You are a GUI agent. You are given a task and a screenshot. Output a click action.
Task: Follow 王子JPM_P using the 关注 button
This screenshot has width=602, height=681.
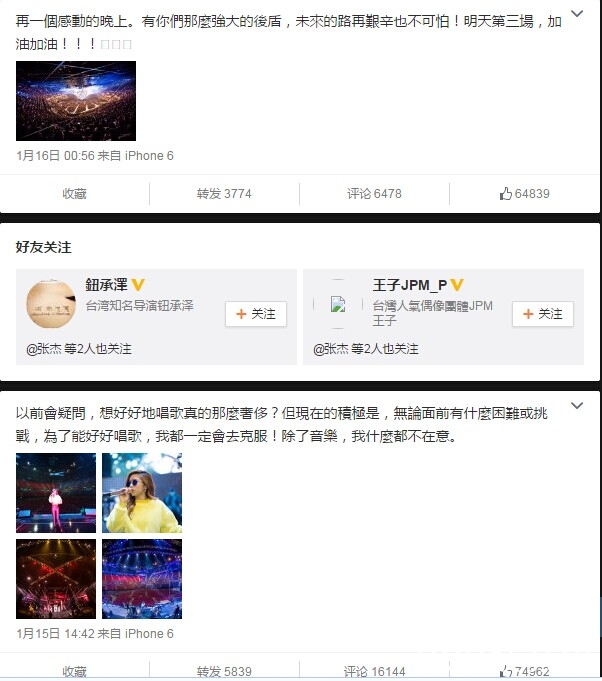pyautogui.click(x=543, y=314)
